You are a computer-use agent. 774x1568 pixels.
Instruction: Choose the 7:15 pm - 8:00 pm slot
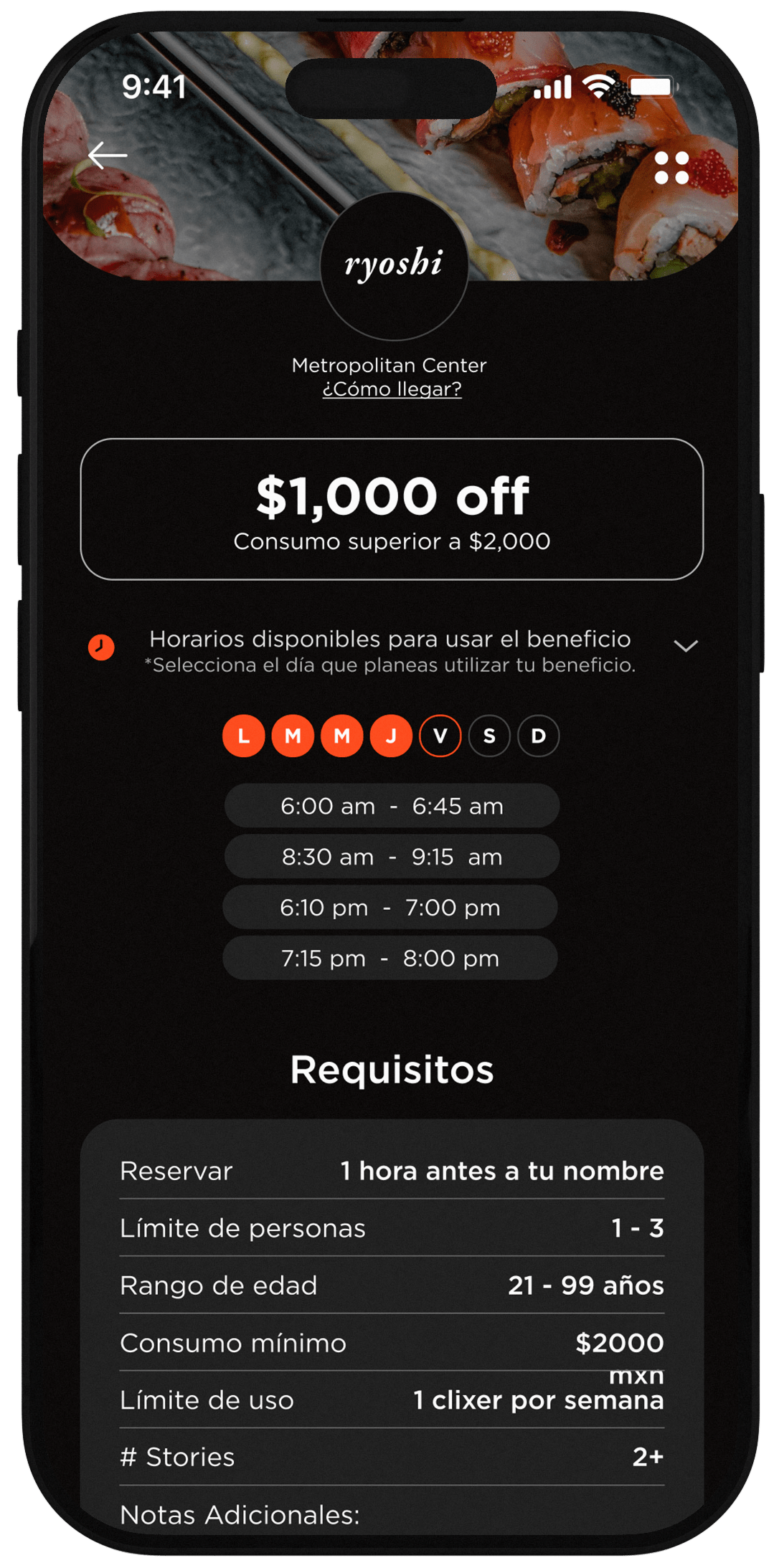point(390,959)
